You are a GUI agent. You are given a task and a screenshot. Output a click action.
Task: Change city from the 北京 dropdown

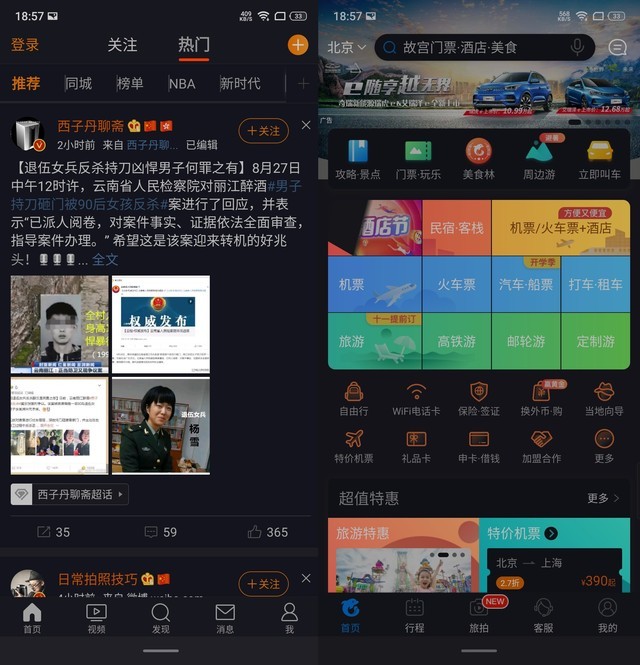[346, 47]
